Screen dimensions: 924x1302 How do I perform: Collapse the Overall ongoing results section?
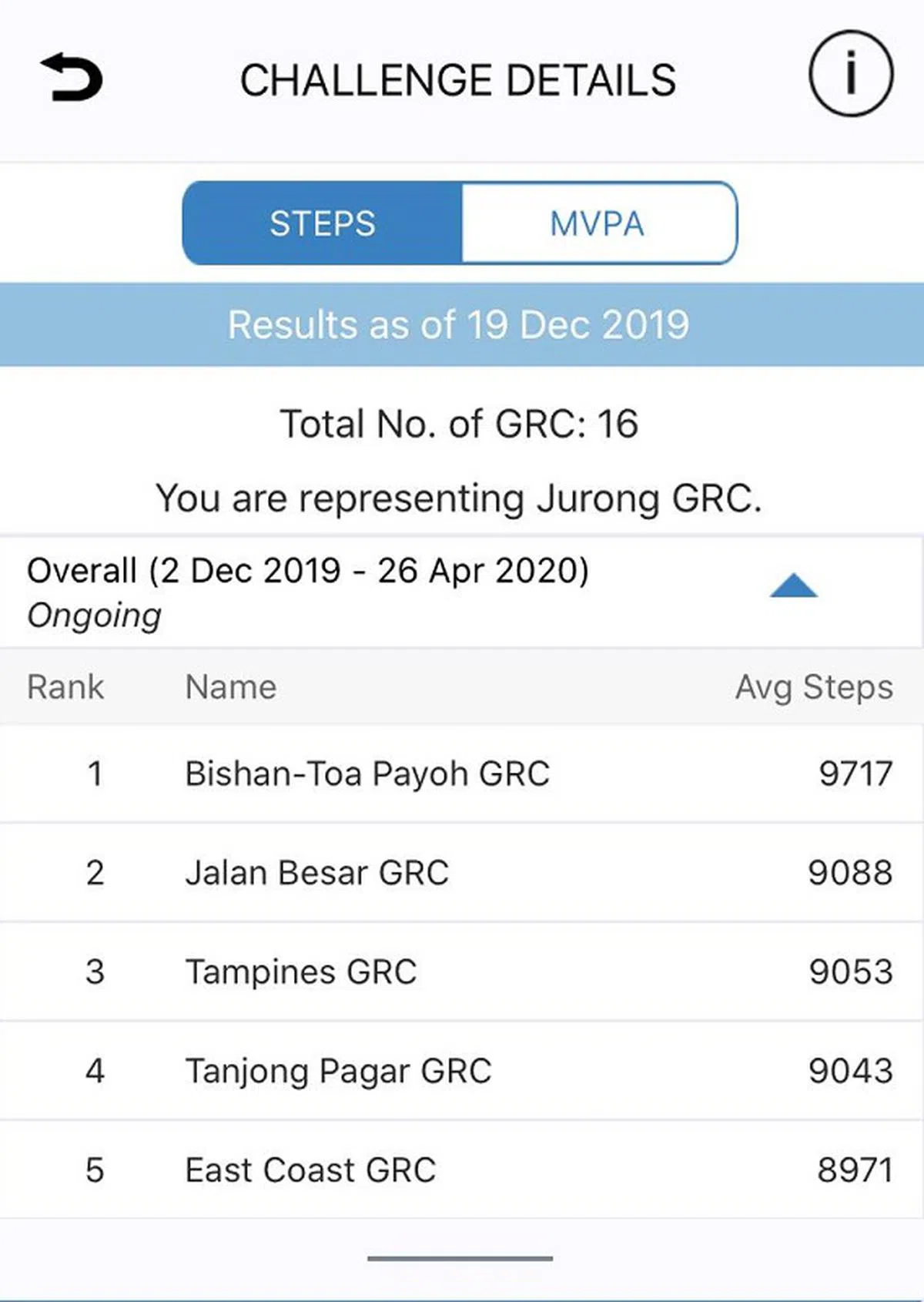click(x=793, y=587)
